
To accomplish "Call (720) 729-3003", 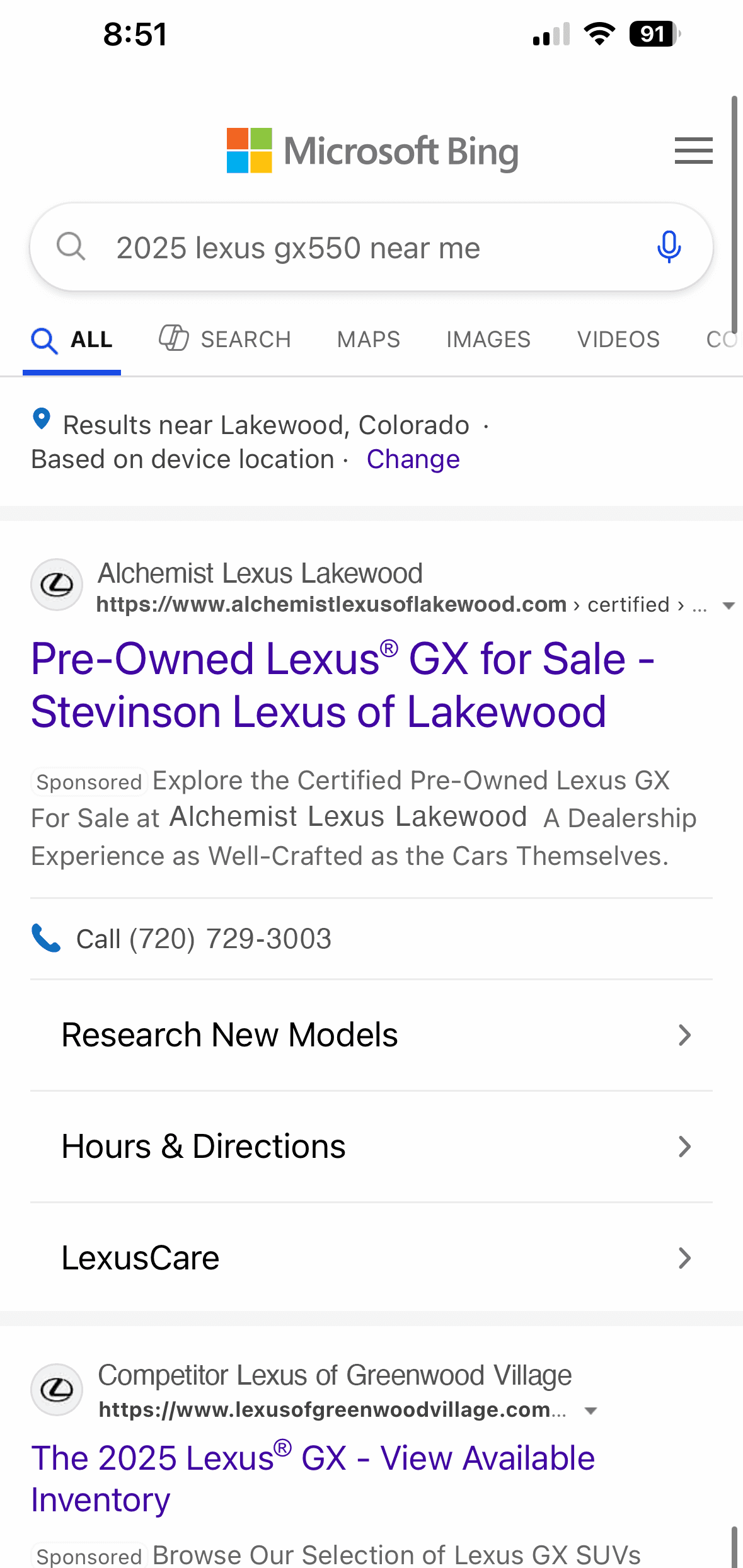I will 204,939.
